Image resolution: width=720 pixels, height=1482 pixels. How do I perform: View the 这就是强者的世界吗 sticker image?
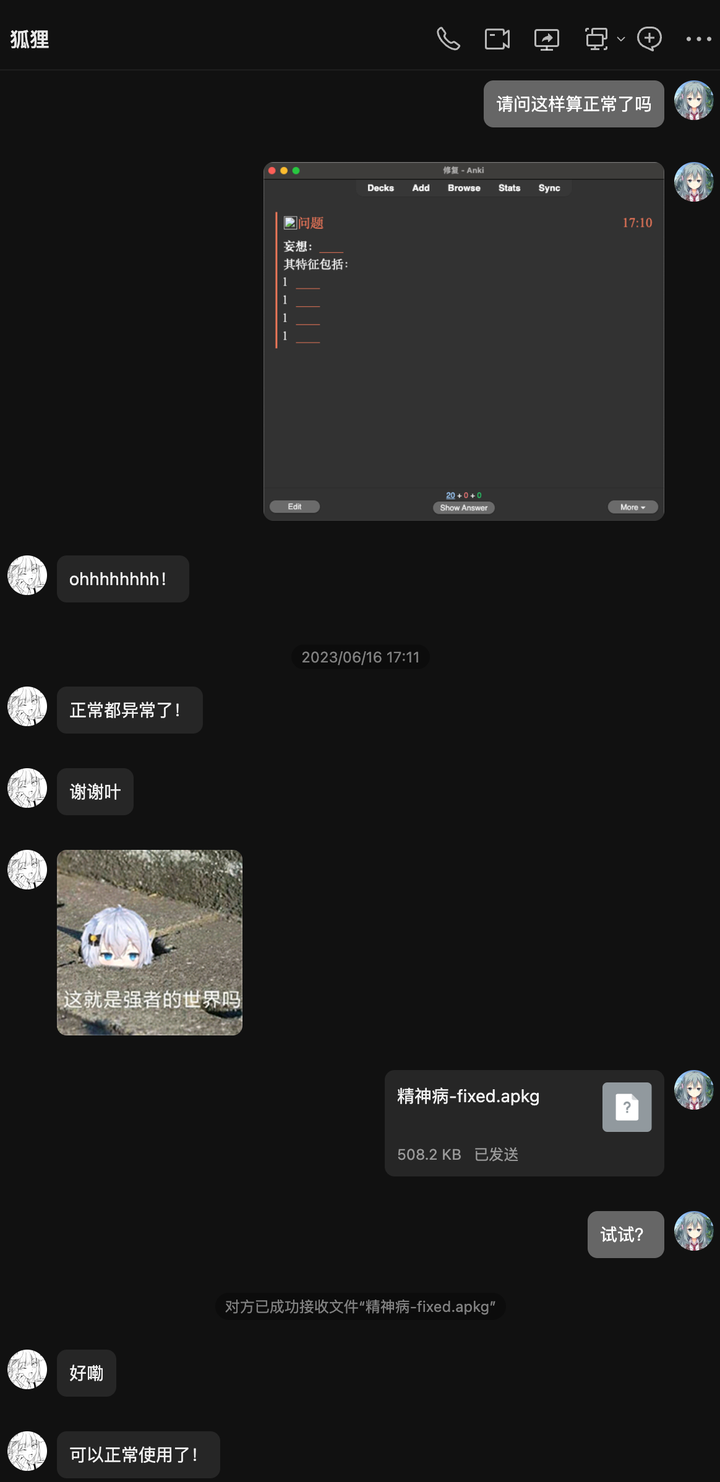[x=149, y=942]
